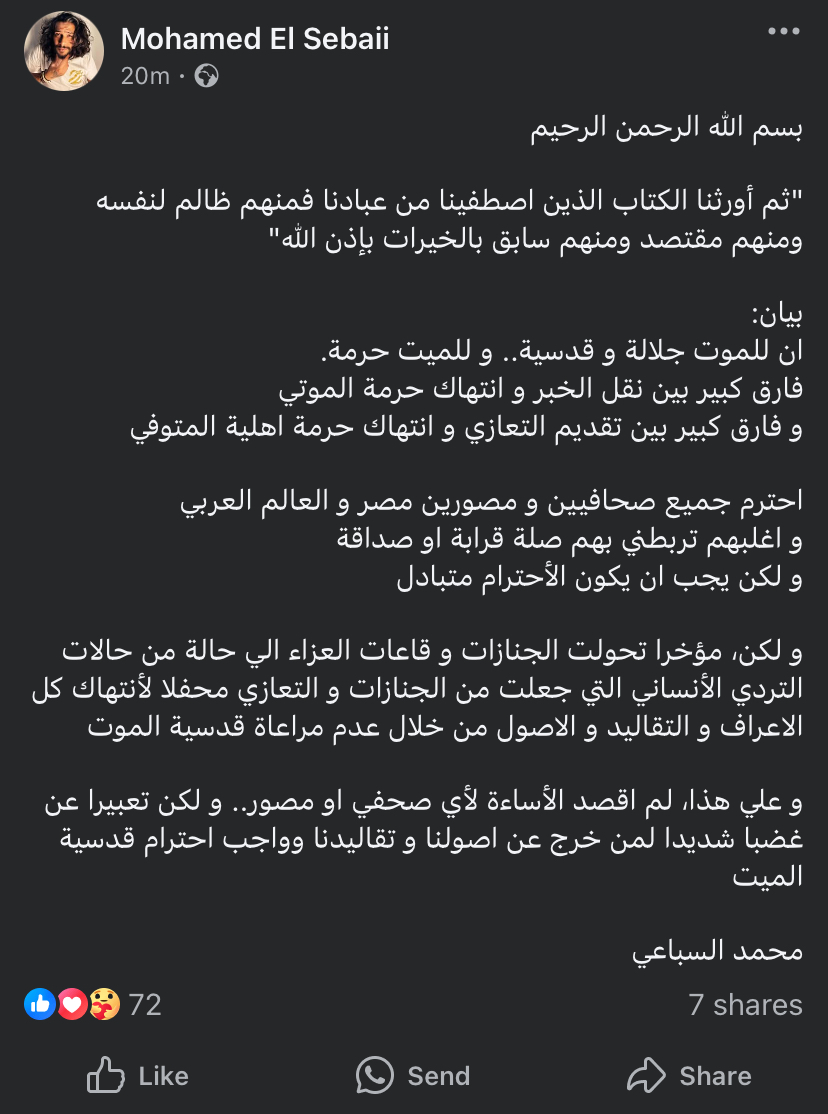Open Mohamed El Sebaii's profile picture

65,52
